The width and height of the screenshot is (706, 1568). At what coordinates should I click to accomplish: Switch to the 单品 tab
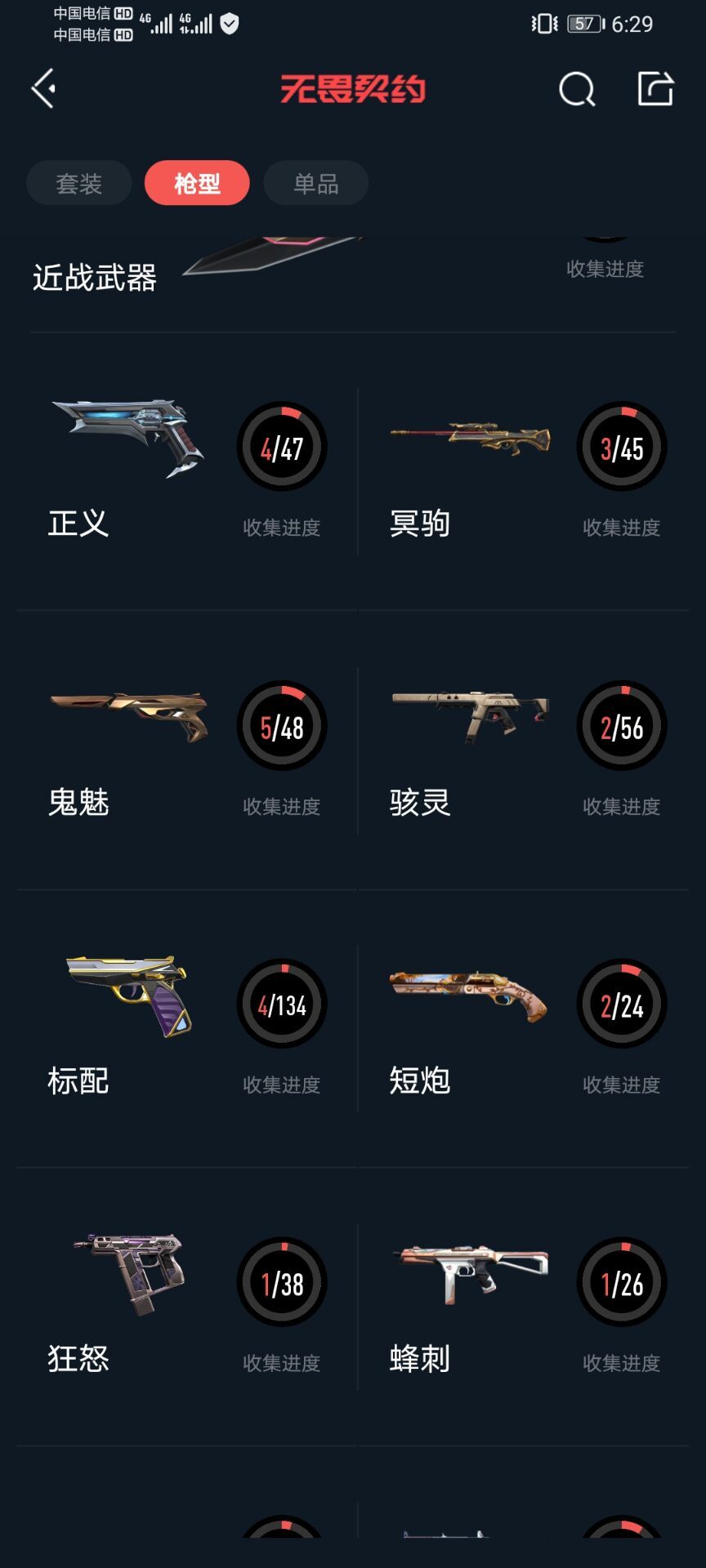315,183
